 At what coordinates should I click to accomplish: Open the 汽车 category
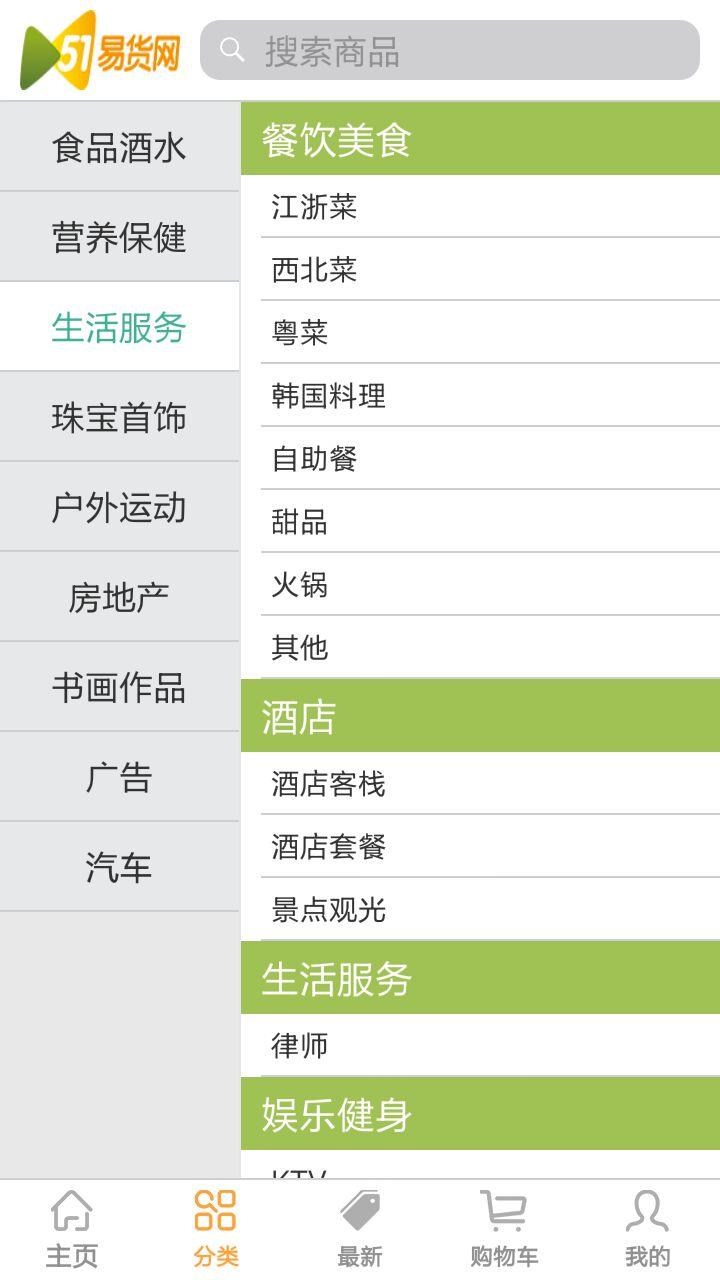(x=119, y=867)
